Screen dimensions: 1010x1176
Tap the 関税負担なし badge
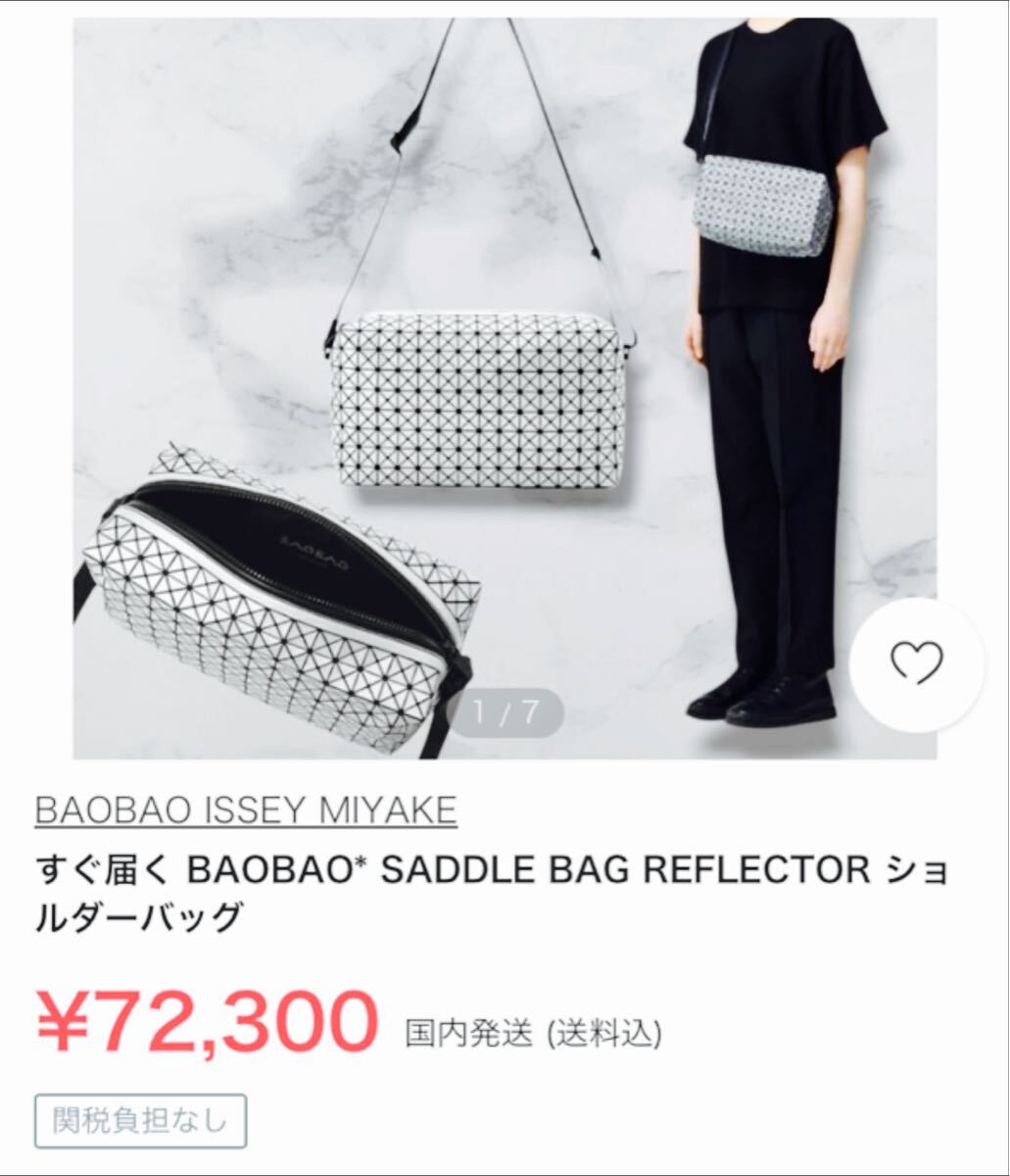tap(140, 1120)
